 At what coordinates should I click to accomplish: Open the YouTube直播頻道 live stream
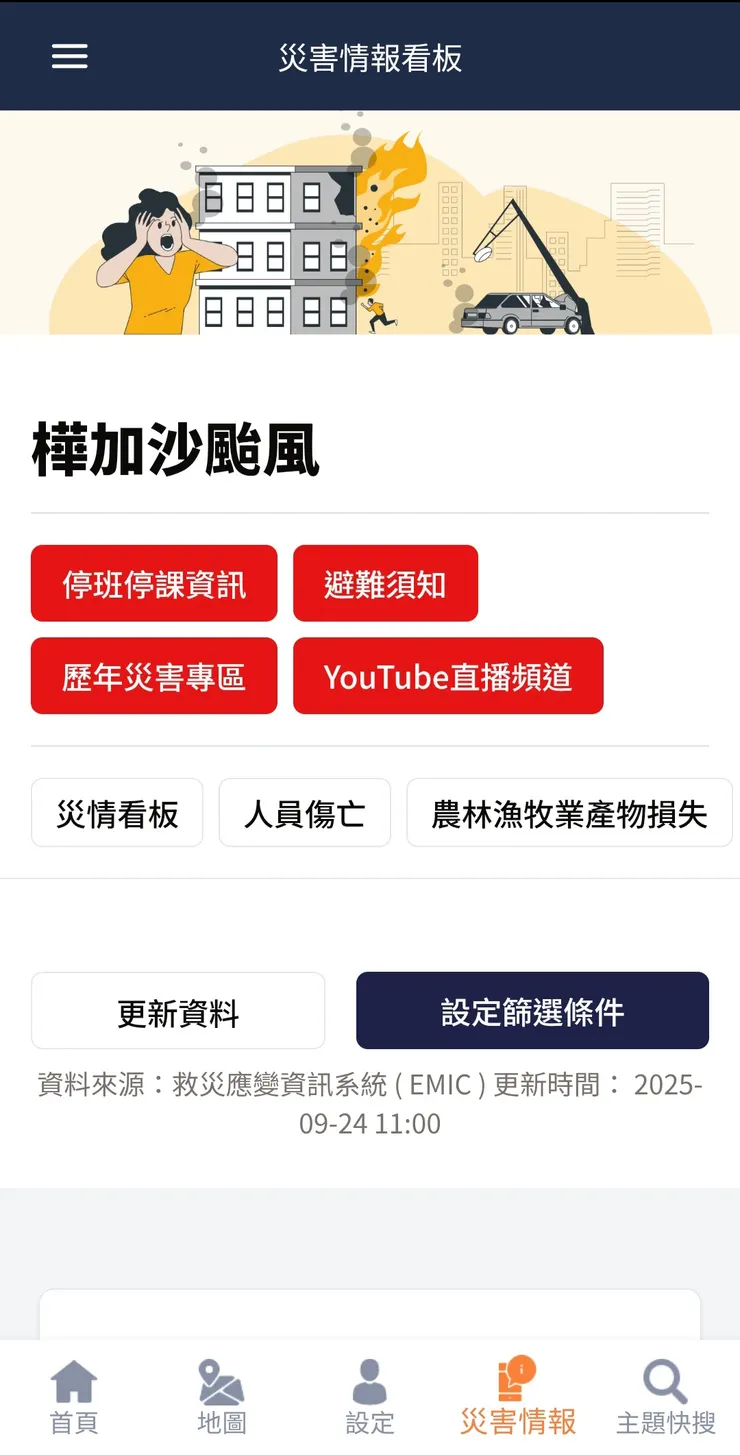[448, 676]
